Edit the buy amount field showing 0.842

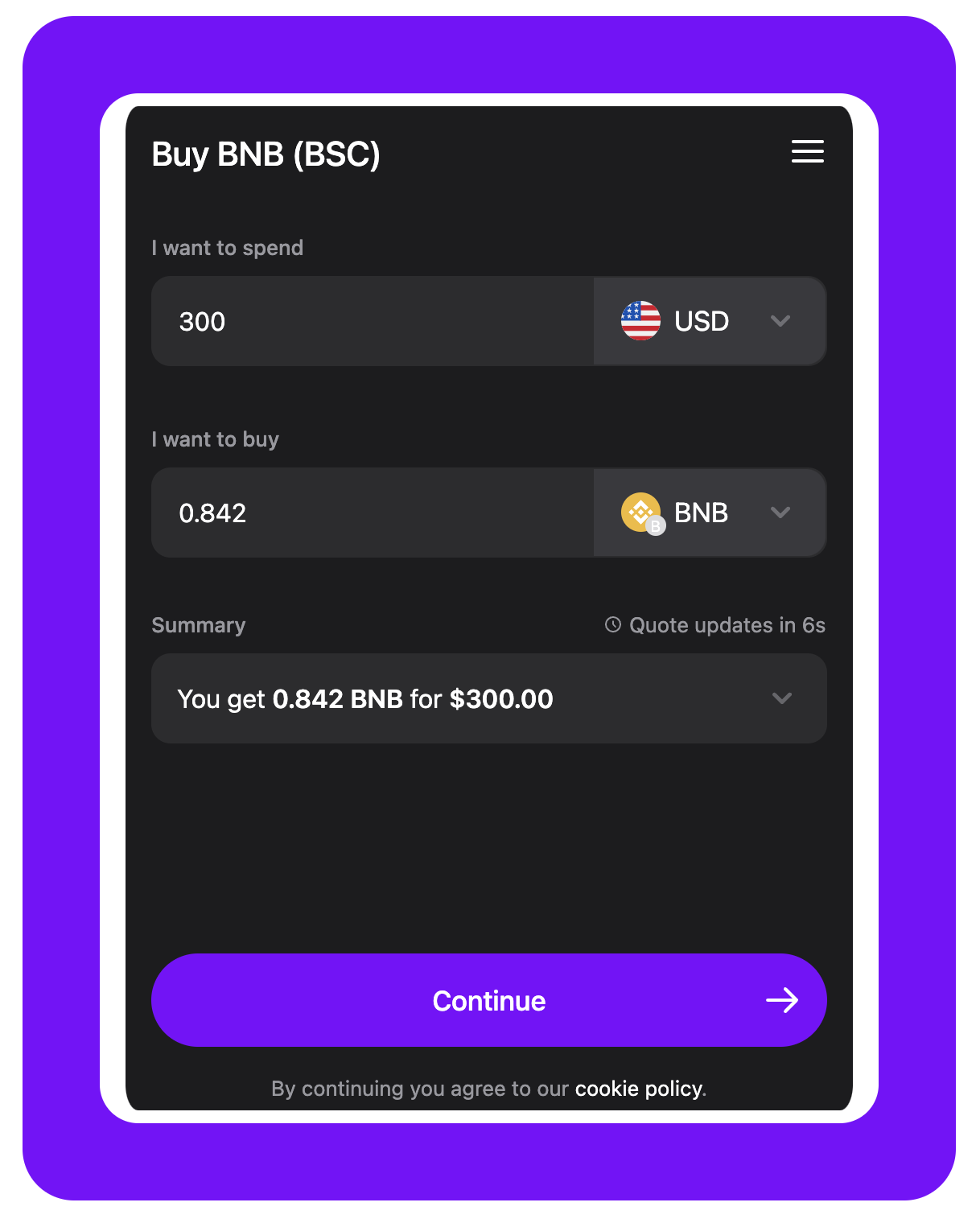pos(373,513)
